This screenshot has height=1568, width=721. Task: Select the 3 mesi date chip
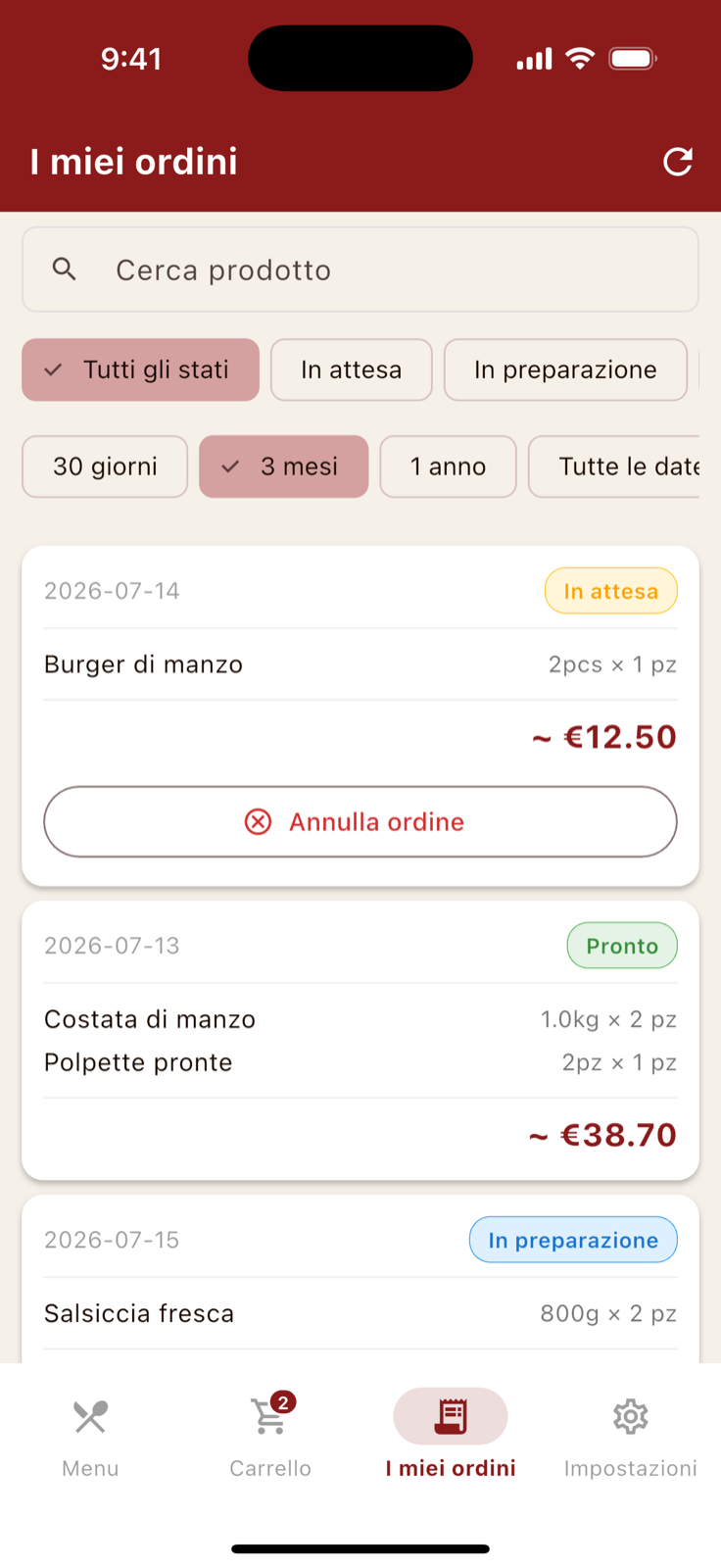(x=284, y=466)
